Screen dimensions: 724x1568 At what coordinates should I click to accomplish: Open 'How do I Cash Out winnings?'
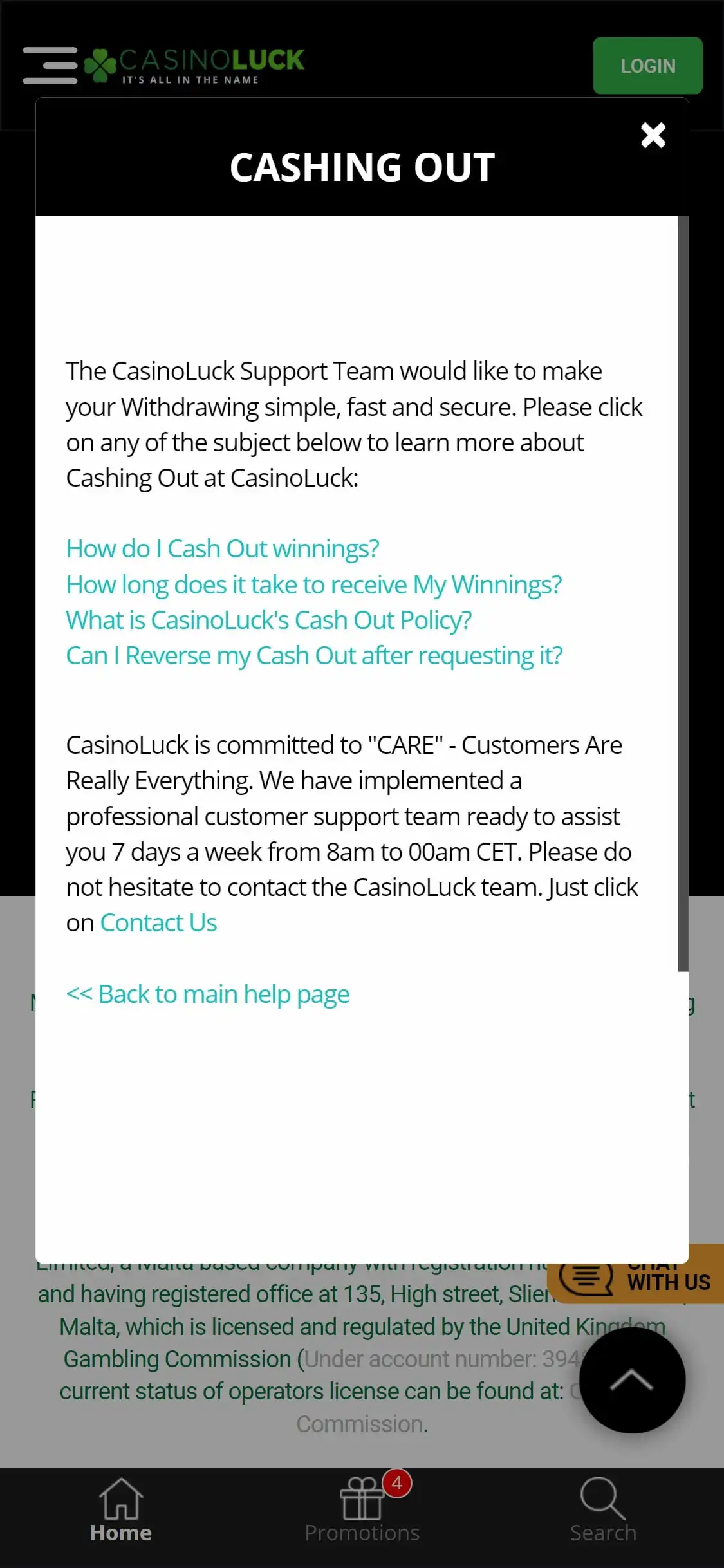(x=223, y=549)
